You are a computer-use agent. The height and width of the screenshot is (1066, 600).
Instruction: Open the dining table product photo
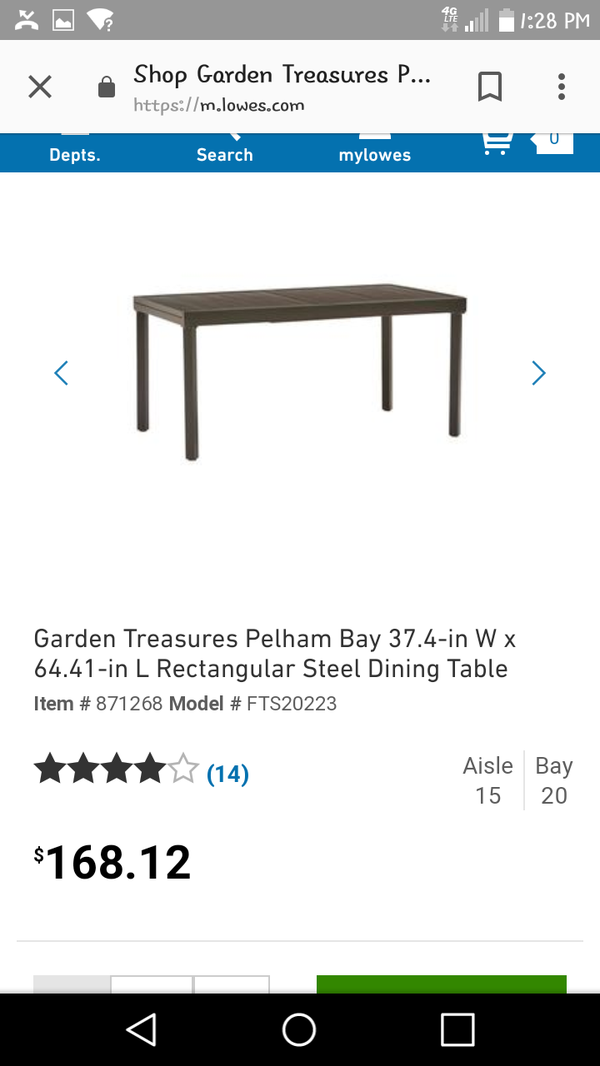click(300, 370)
